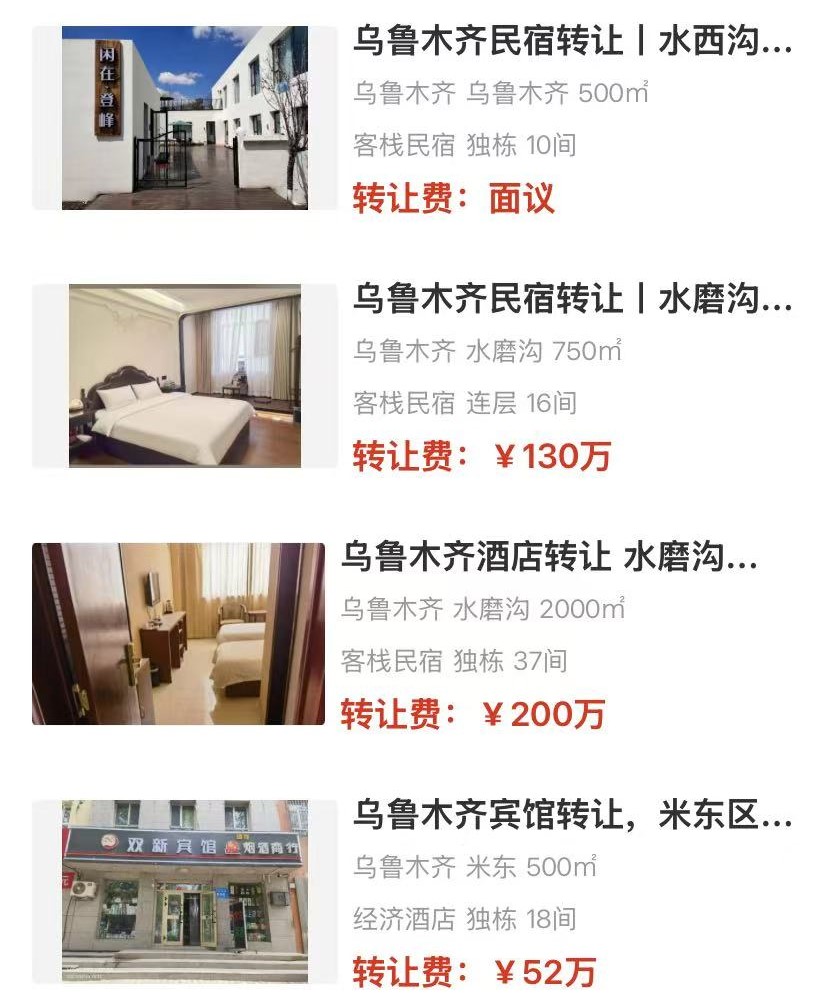Open the 乌鲁木齐酒店转让 listing priced ¥200万
Screen dimensions: 828x1005
[x=550, y=558]
